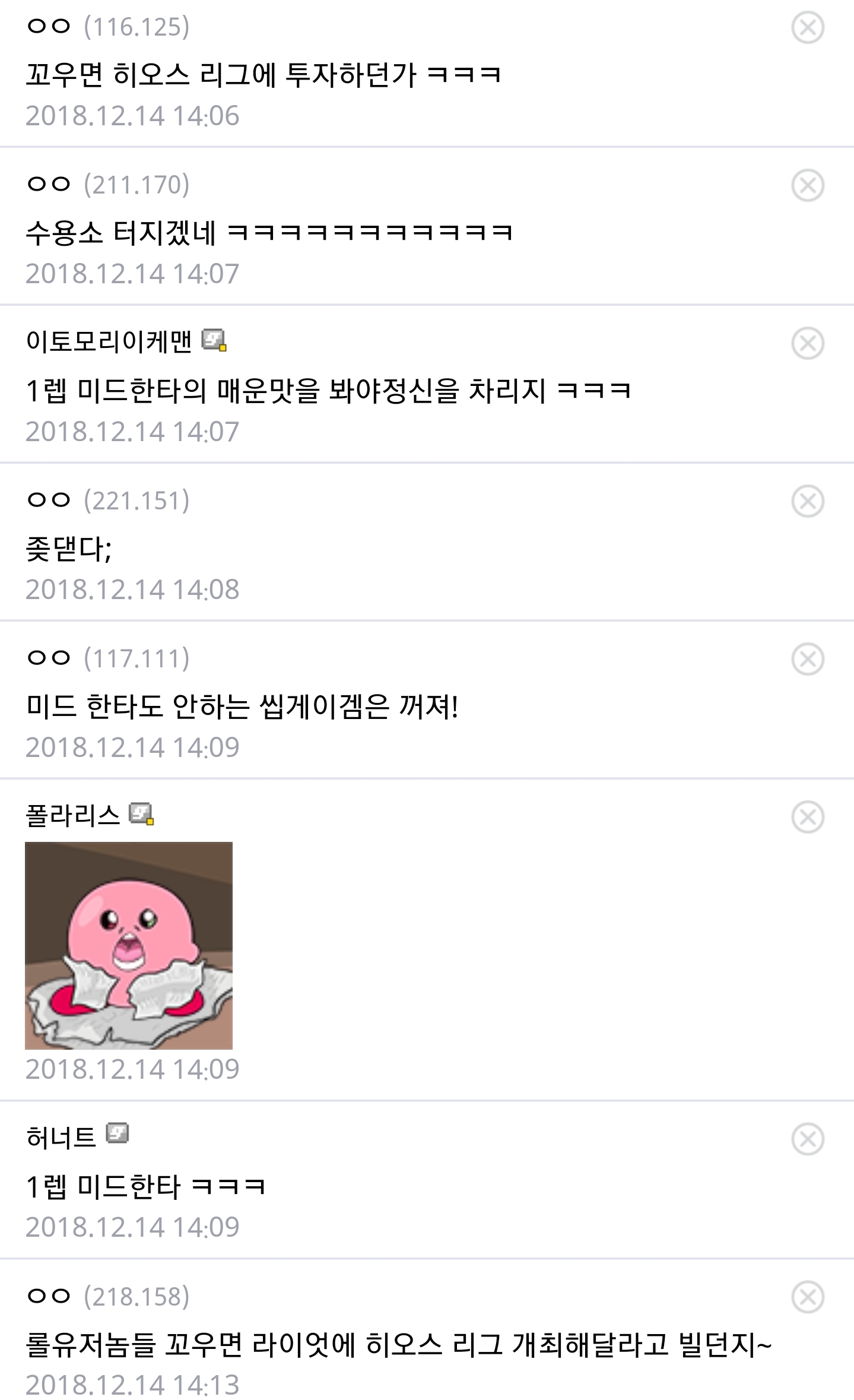Open the pink character image in 폴라리스's comment
854x1400 pixels.
point(129,946)
